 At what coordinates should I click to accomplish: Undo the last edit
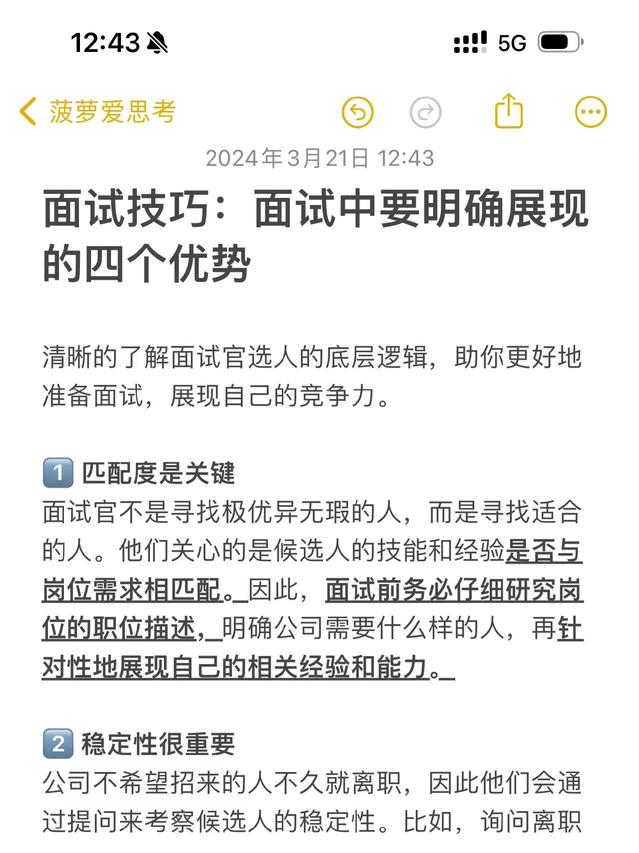tap(357, 112)
